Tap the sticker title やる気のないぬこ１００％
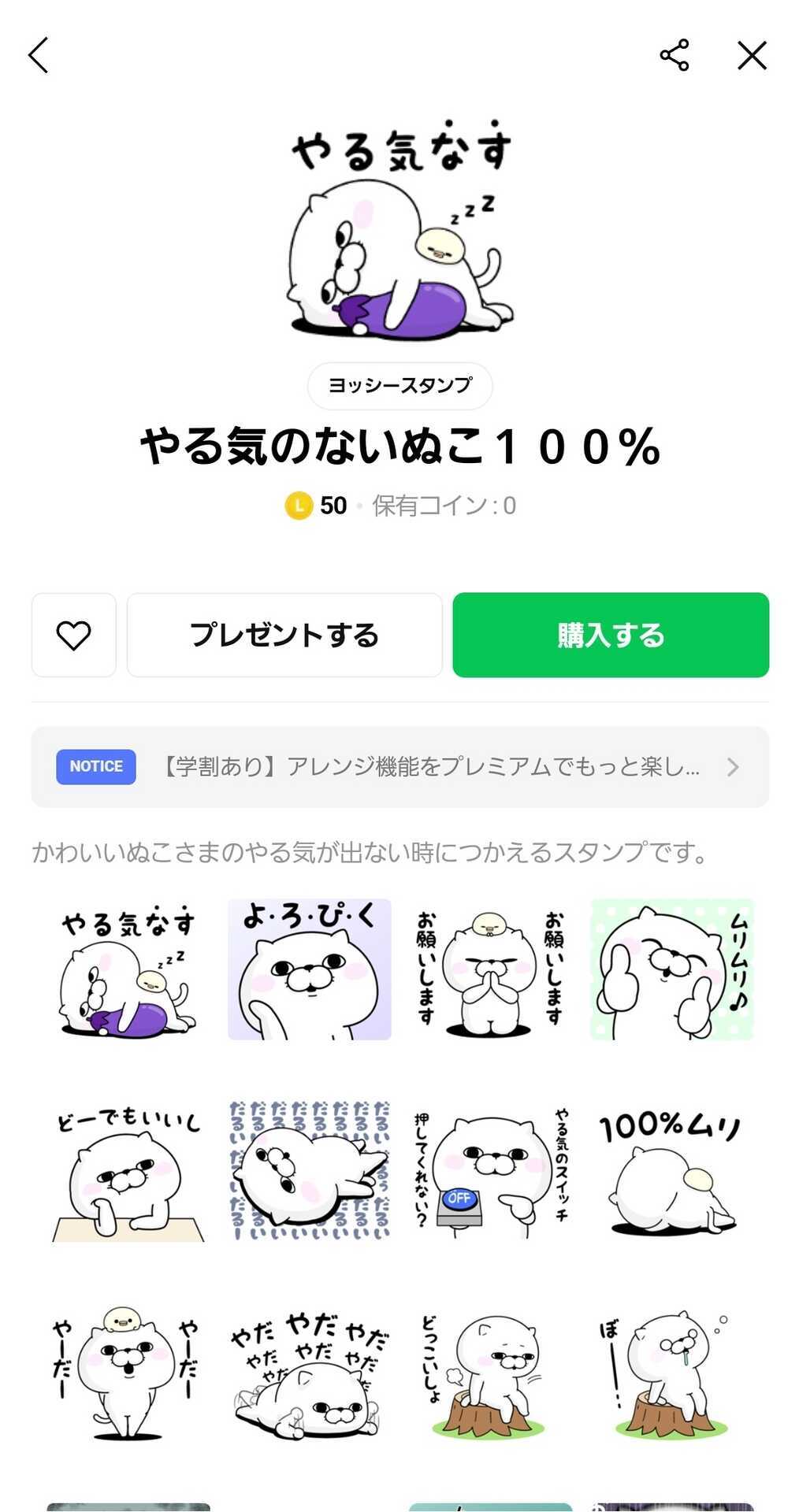 (399, 447)
